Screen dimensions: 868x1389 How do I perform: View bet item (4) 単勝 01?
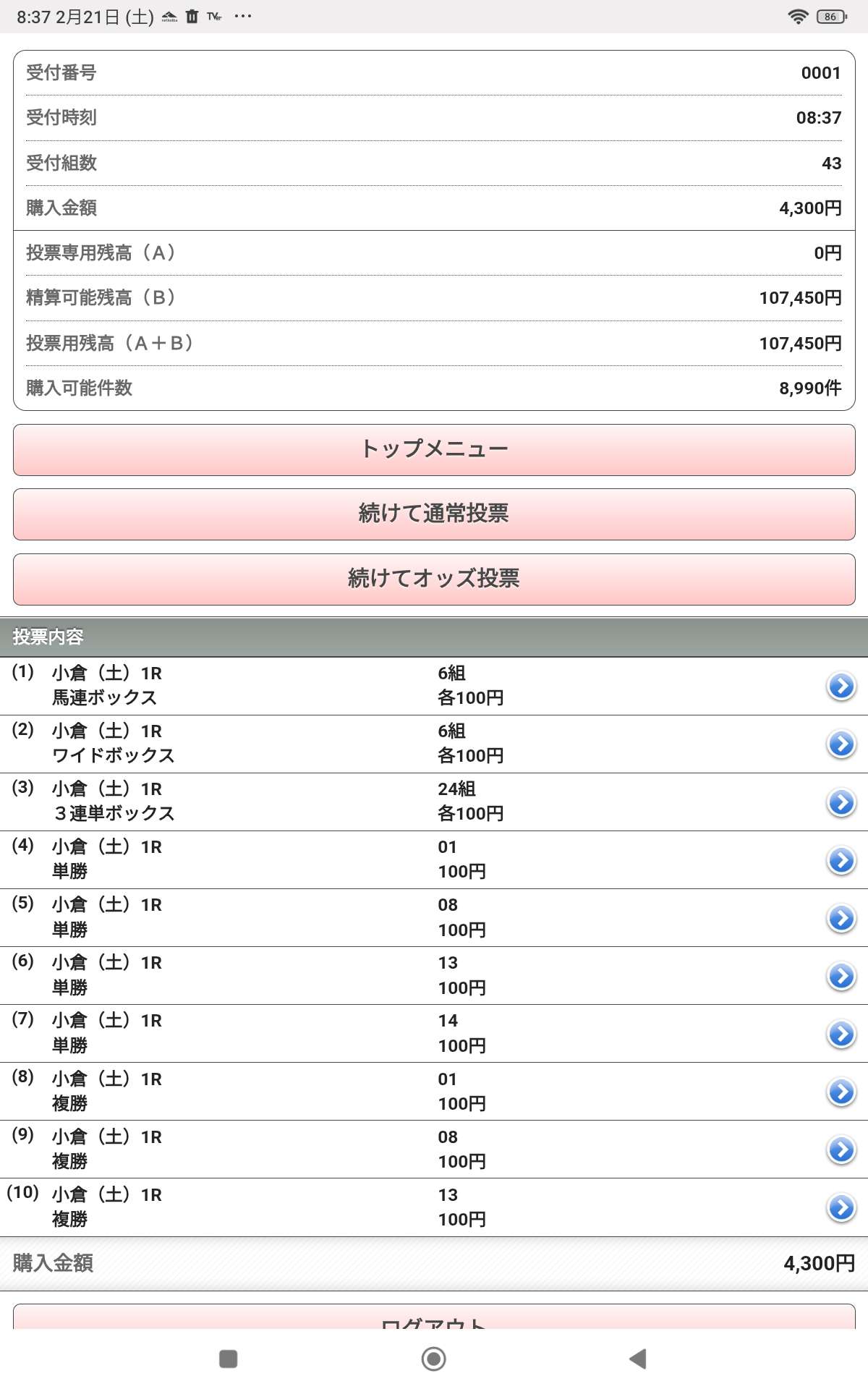click(841, 859)
